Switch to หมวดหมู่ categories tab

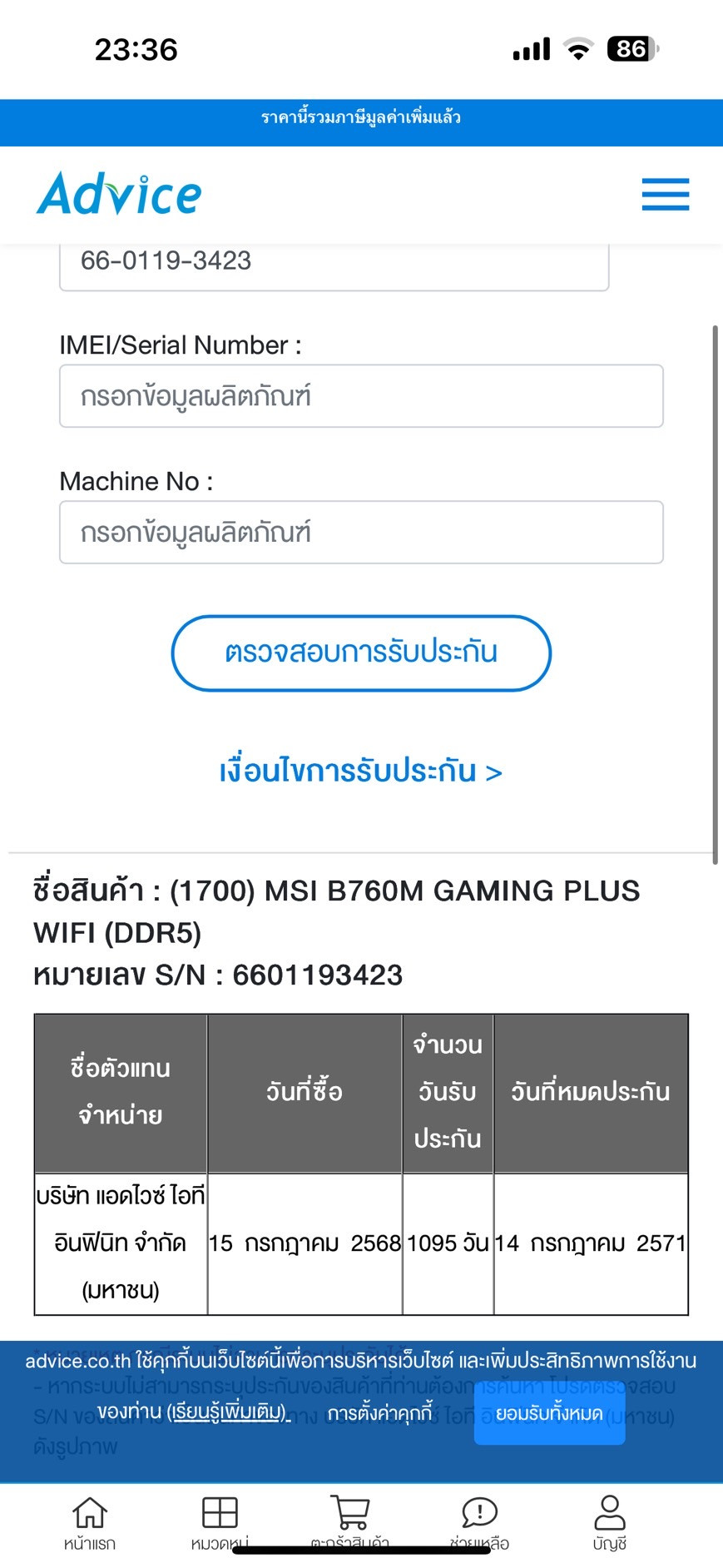pyautogui.click(x=220, y=1524)
